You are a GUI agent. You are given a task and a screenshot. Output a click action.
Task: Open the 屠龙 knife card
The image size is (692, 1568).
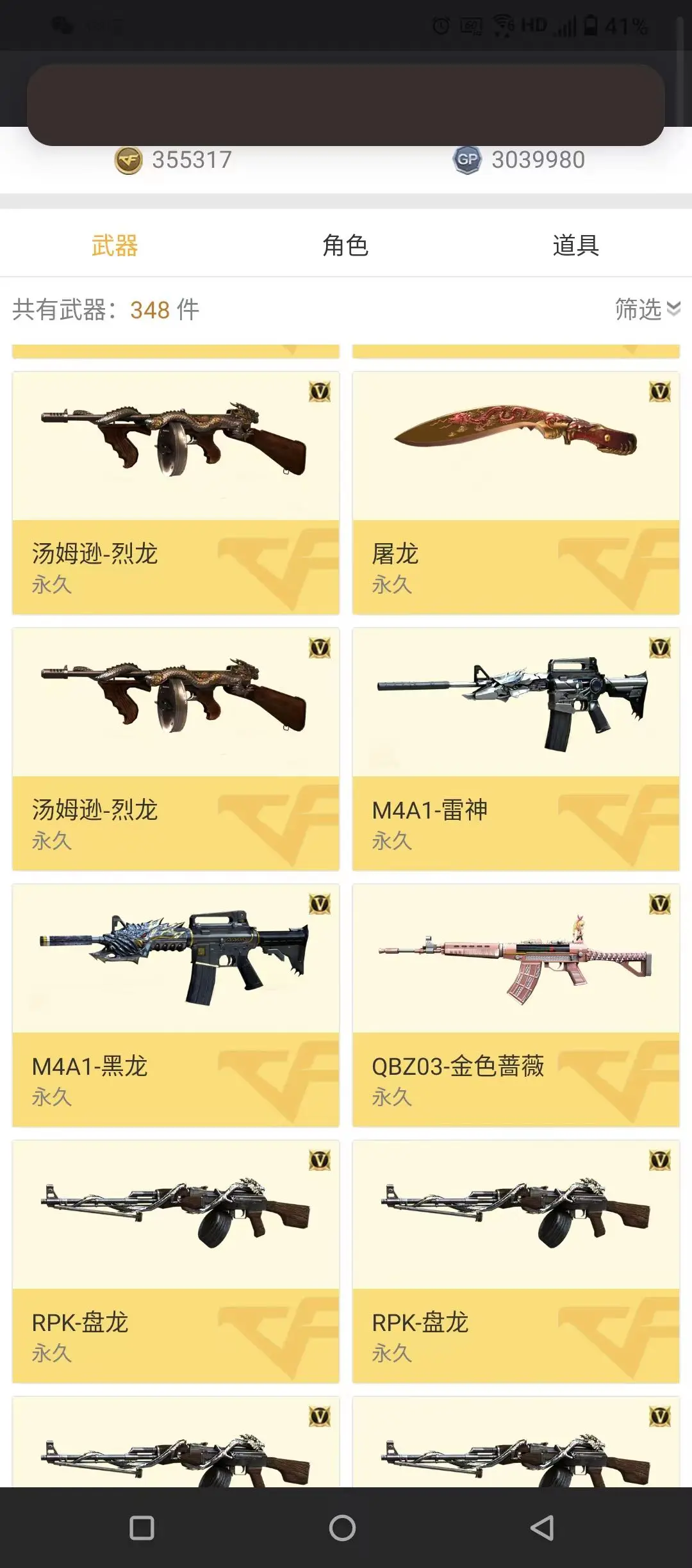tap(516, 493)
